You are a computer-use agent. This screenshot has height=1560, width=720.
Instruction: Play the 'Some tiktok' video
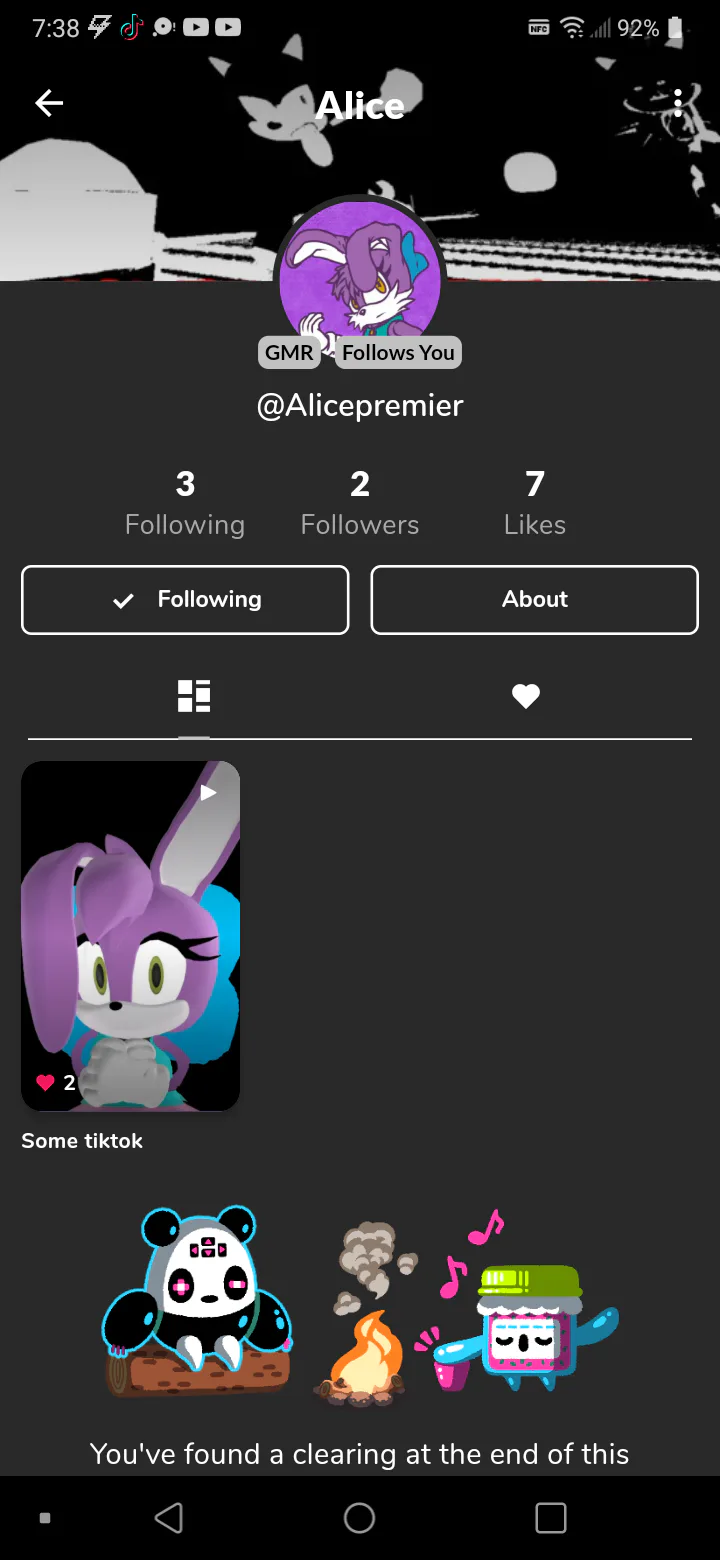tap(130, 935)
